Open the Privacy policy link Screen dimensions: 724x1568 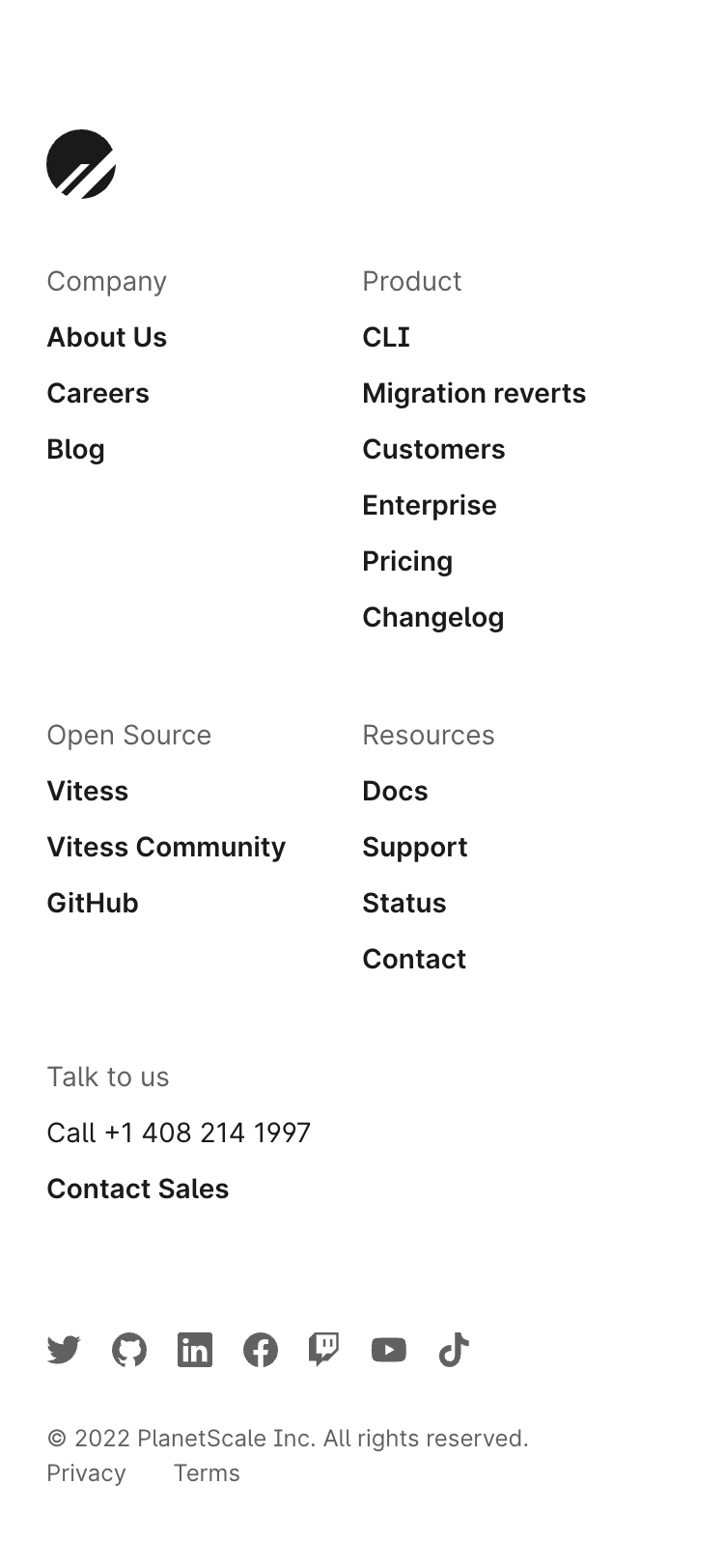pos(86,1473)
